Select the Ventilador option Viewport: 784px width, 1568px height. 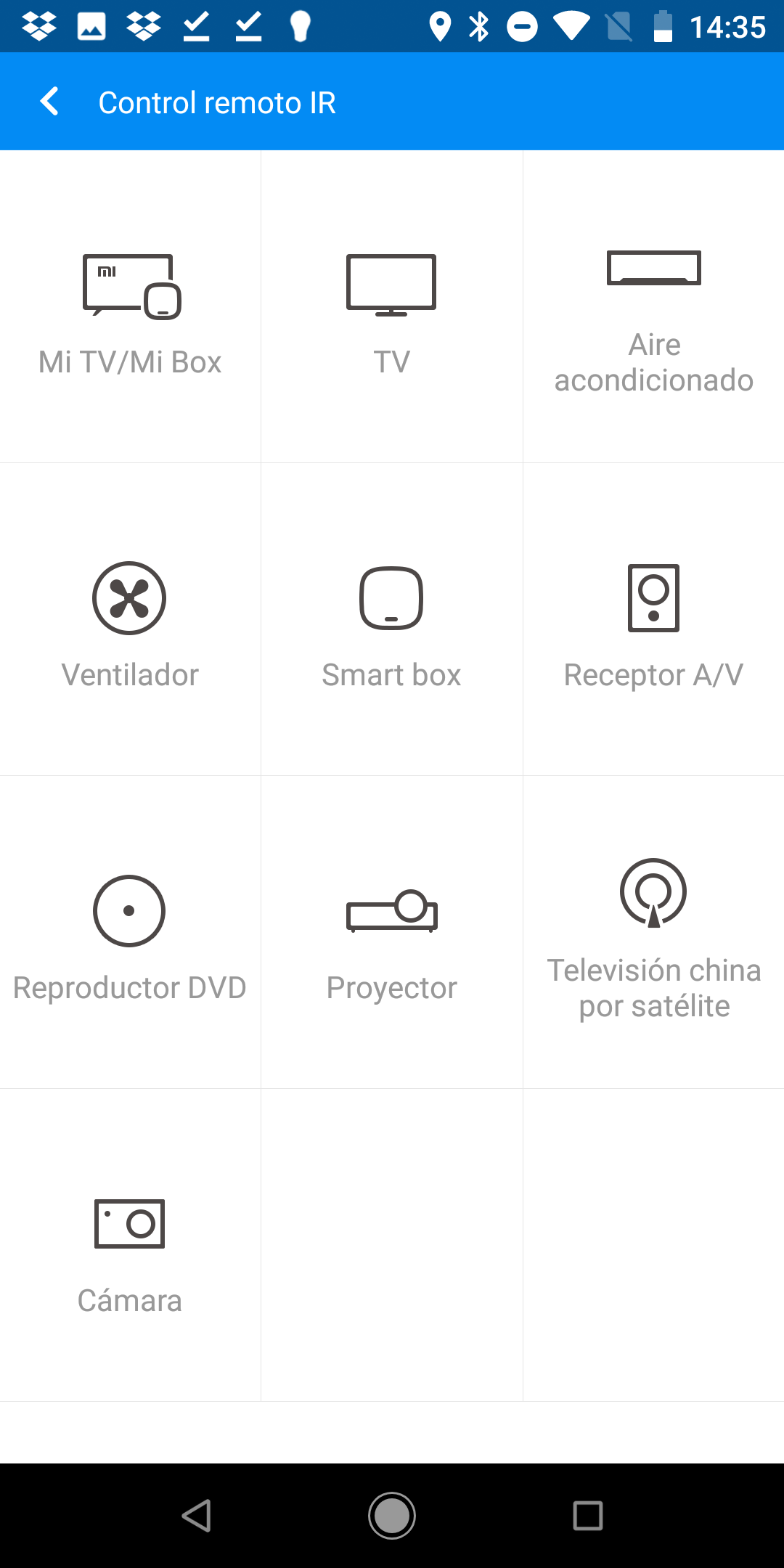[x=130, y=619]
